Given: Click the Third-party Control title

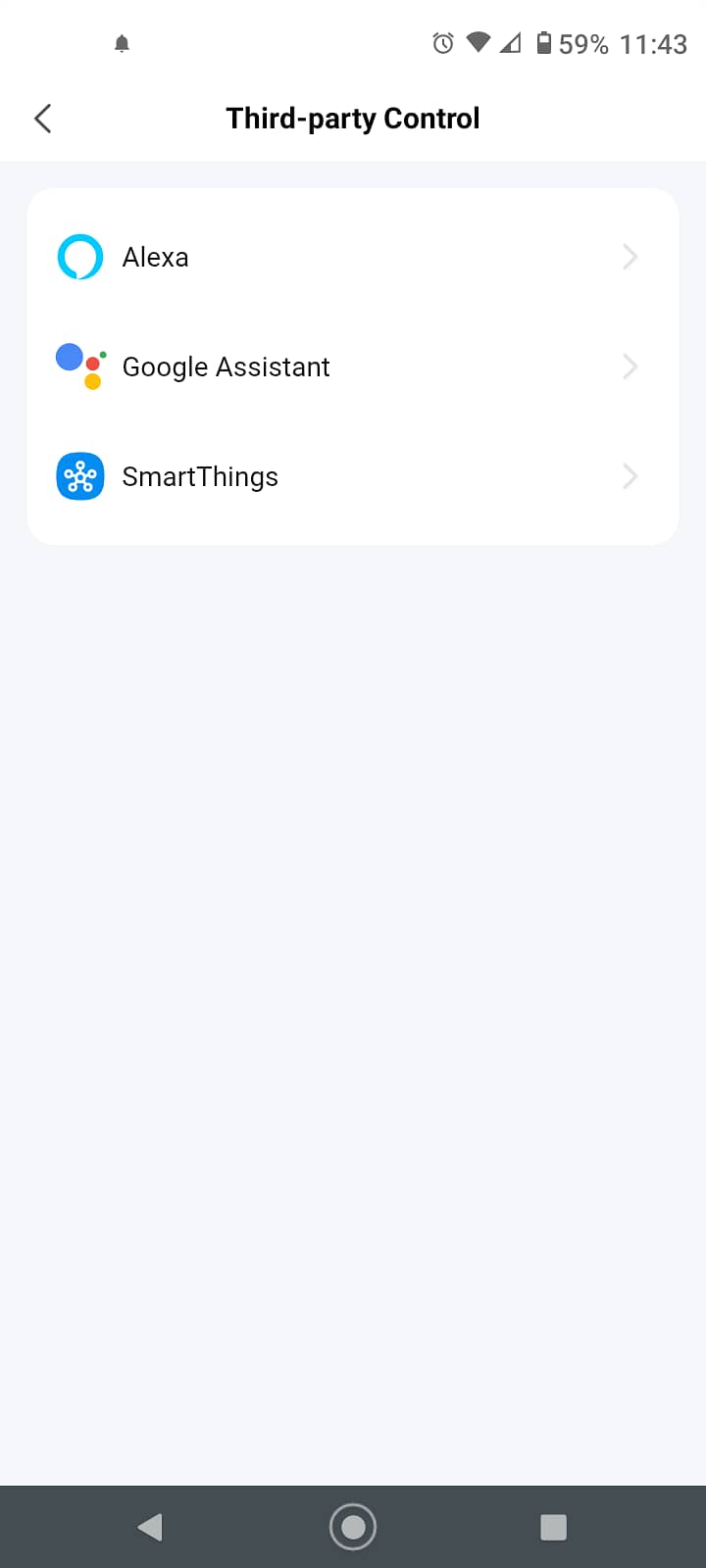Looking at the screenshot, I should pyautogui.click(x=353, y=118).
